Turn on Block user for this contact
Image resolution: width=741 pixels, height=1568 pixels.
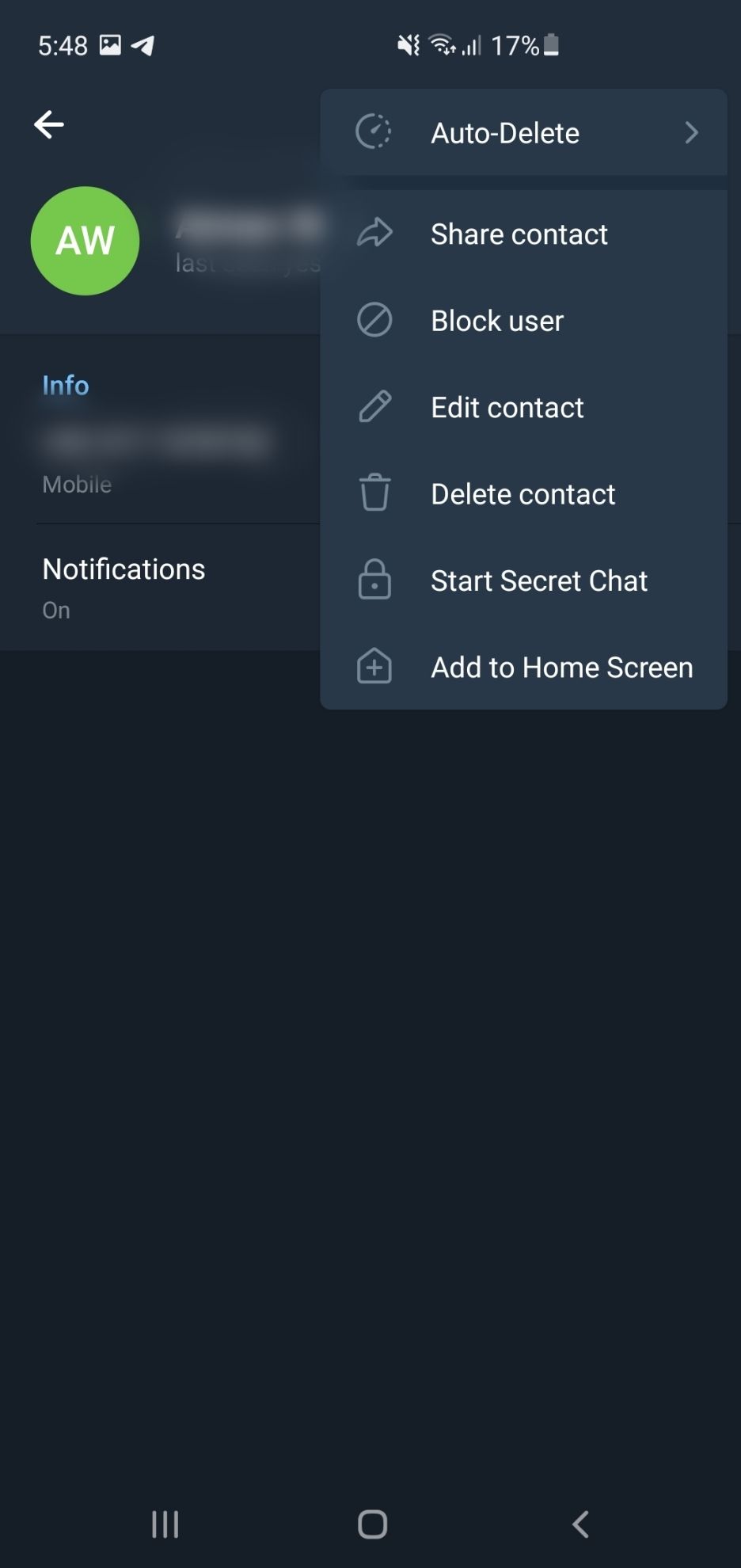pyautogui.click(x=496, y=320)
